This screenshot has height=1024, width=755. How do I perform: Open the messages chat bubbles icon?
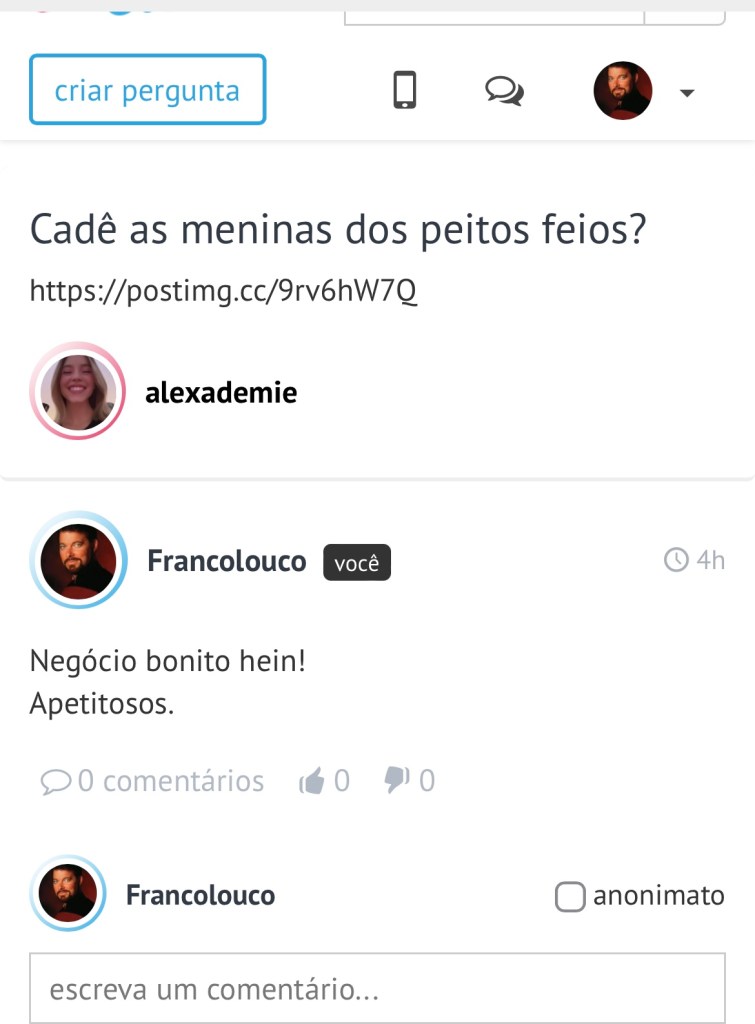[504, 91]
